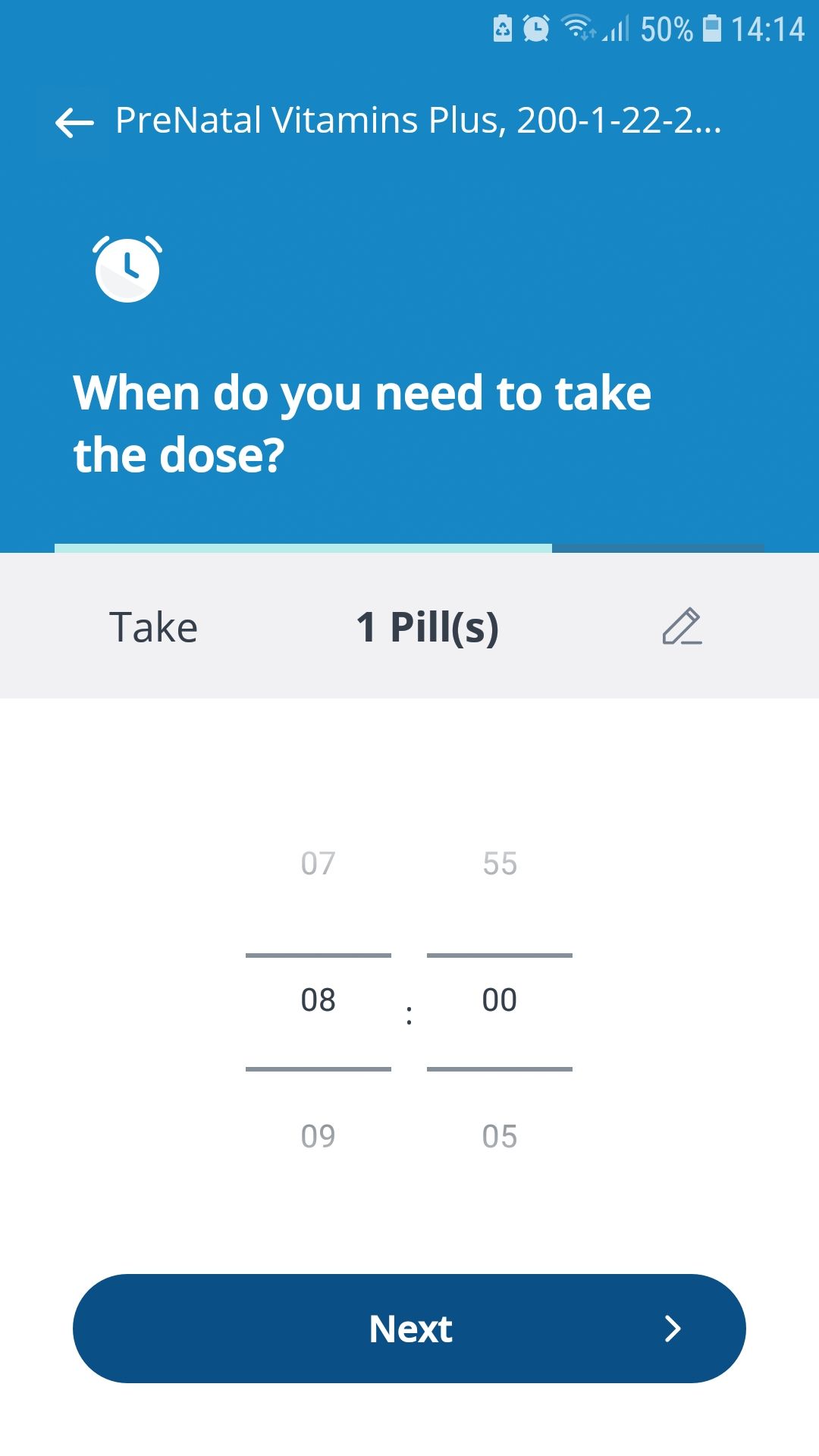Click the chevron arrow inside Next button
The width and height of the screenshot is (819, 1456).
pos(673,1329)
